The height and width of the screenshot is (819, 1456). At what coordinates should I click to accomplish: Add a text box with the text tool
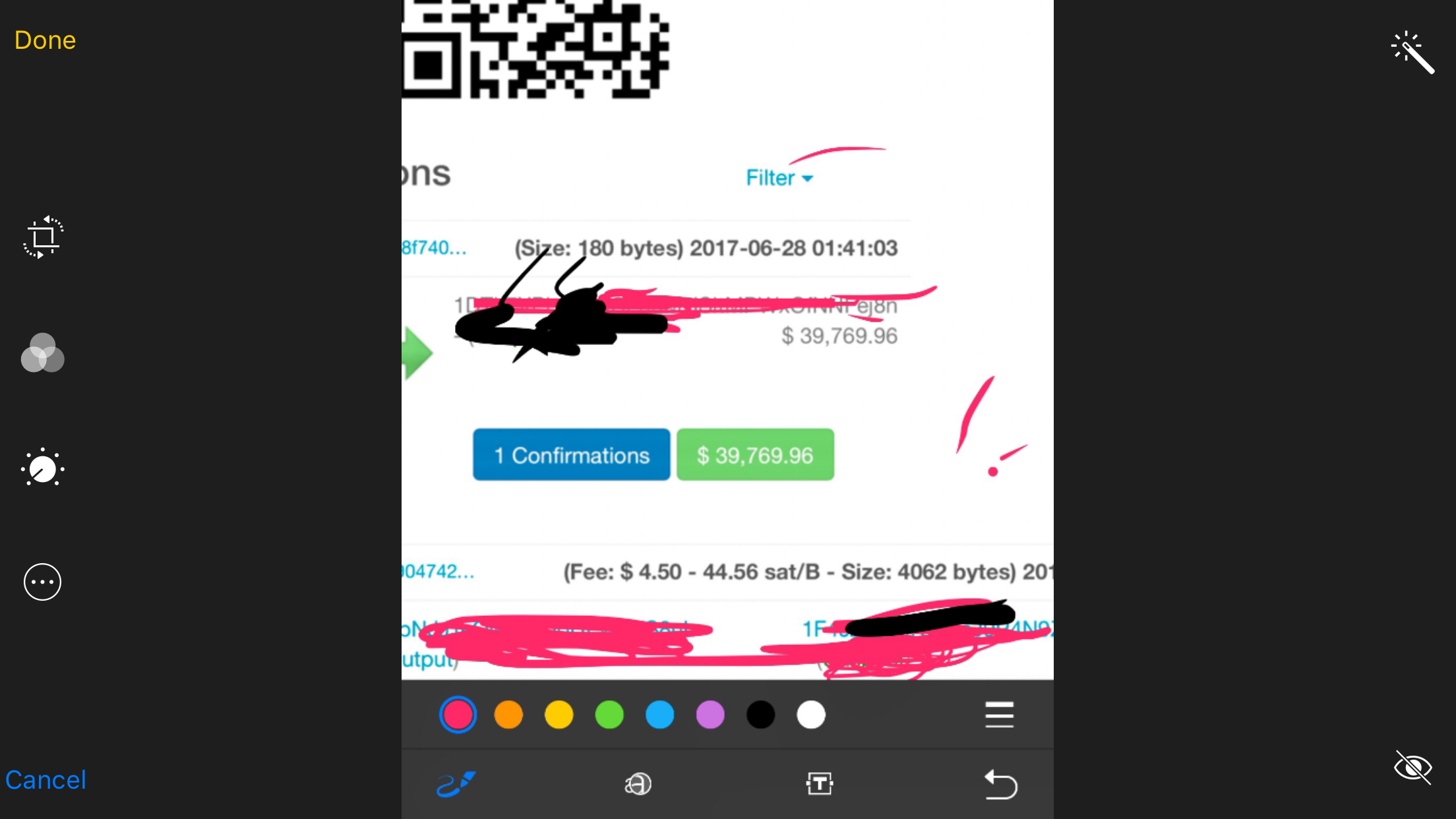pos(820,784)
